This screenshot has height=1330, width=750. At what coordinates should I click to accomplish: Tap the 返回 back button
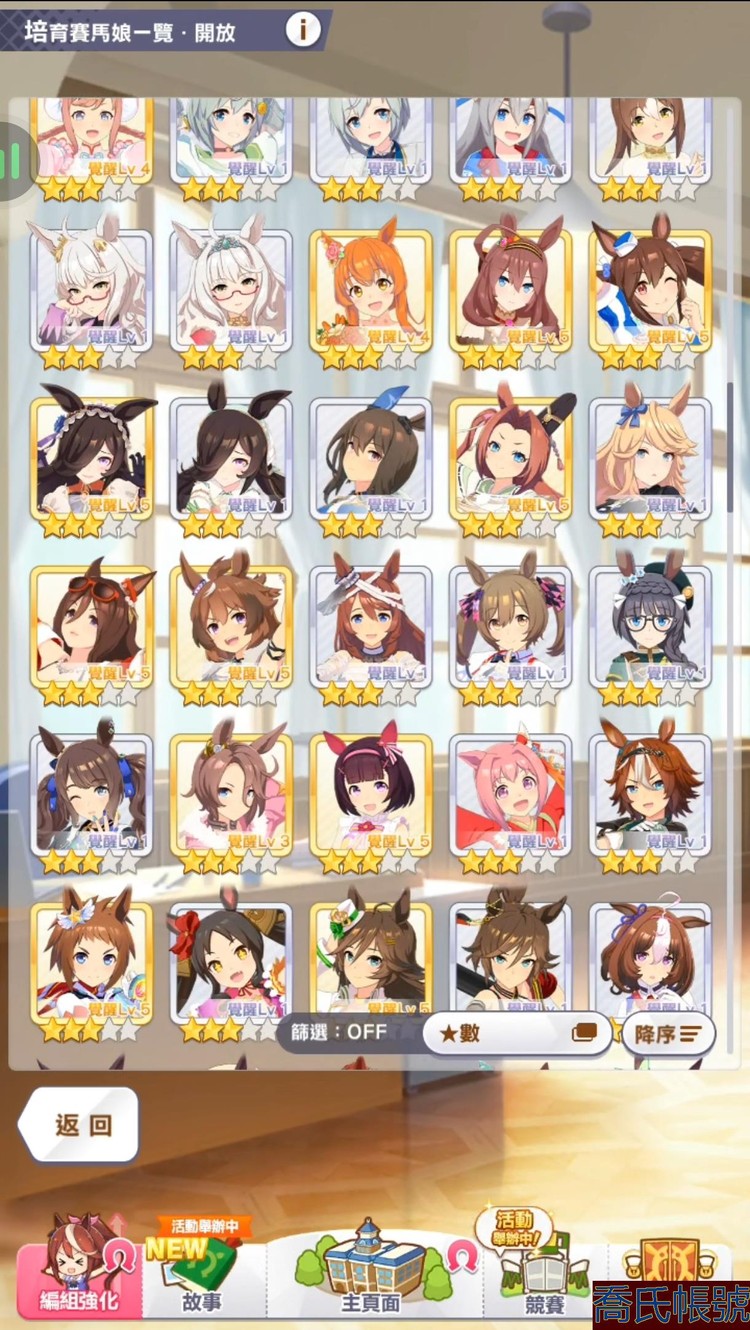[x=80, y=1125]
